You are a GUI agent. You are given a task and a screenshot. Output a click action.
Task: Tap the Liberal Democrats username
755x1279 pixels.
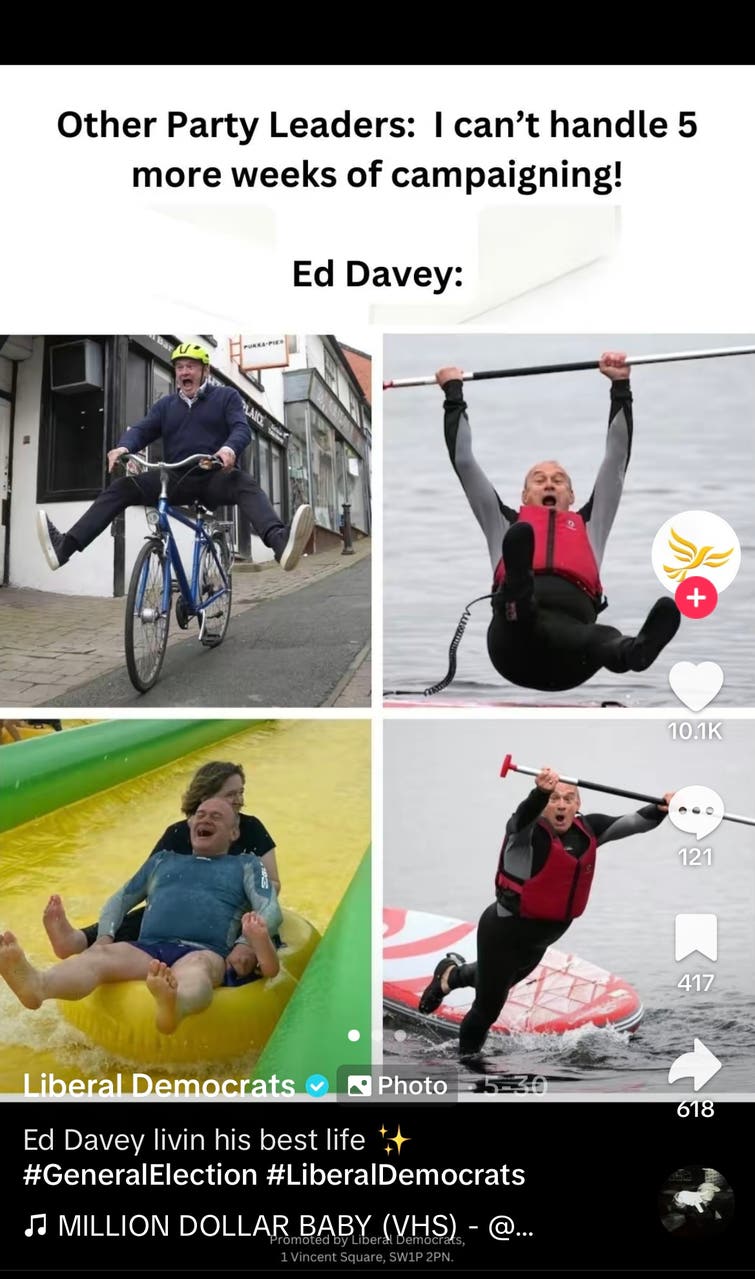pyautogui.click(x=159, y=1085)
